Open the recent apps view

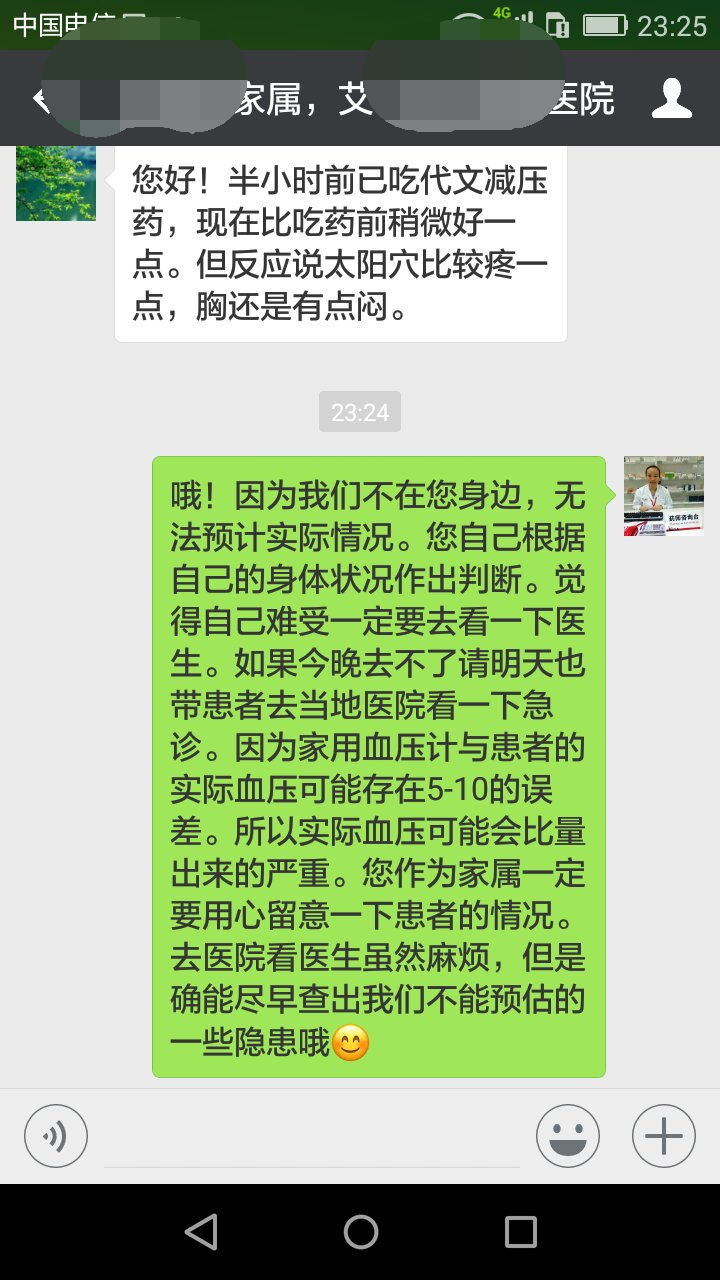click(520, 1232)
